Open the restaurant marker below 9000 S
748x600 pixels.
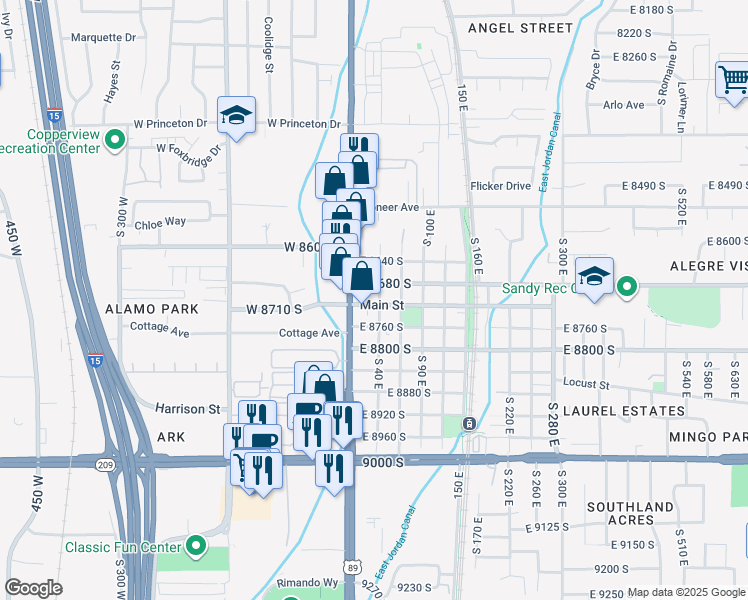coord(333,467)
